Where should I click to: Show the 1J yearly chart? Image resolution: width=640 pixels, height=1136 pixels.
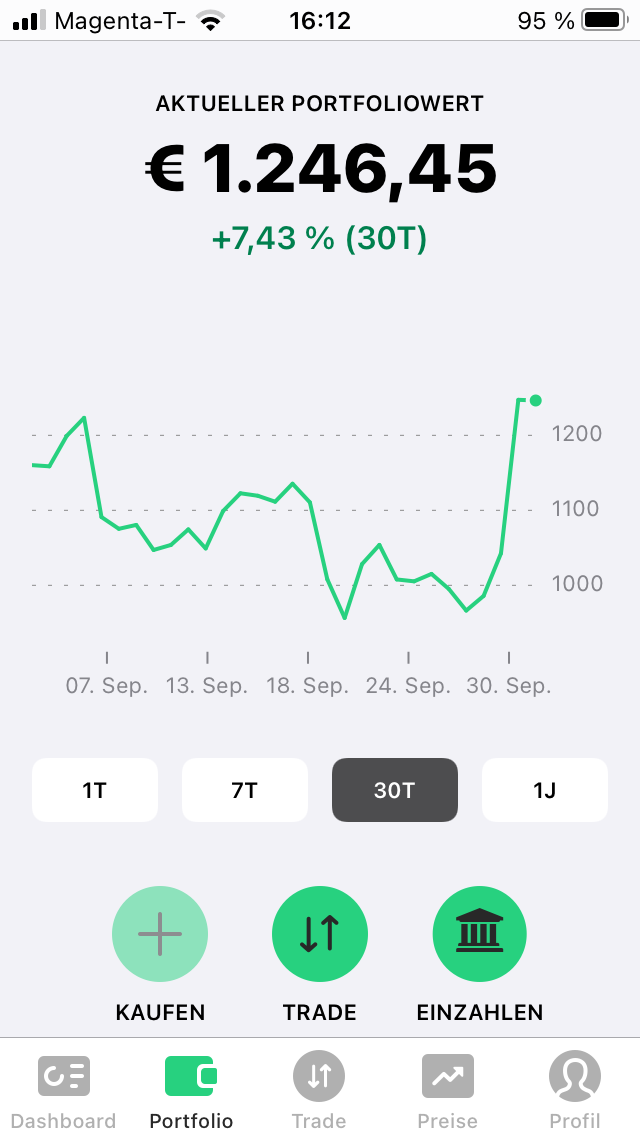(545, 790)
